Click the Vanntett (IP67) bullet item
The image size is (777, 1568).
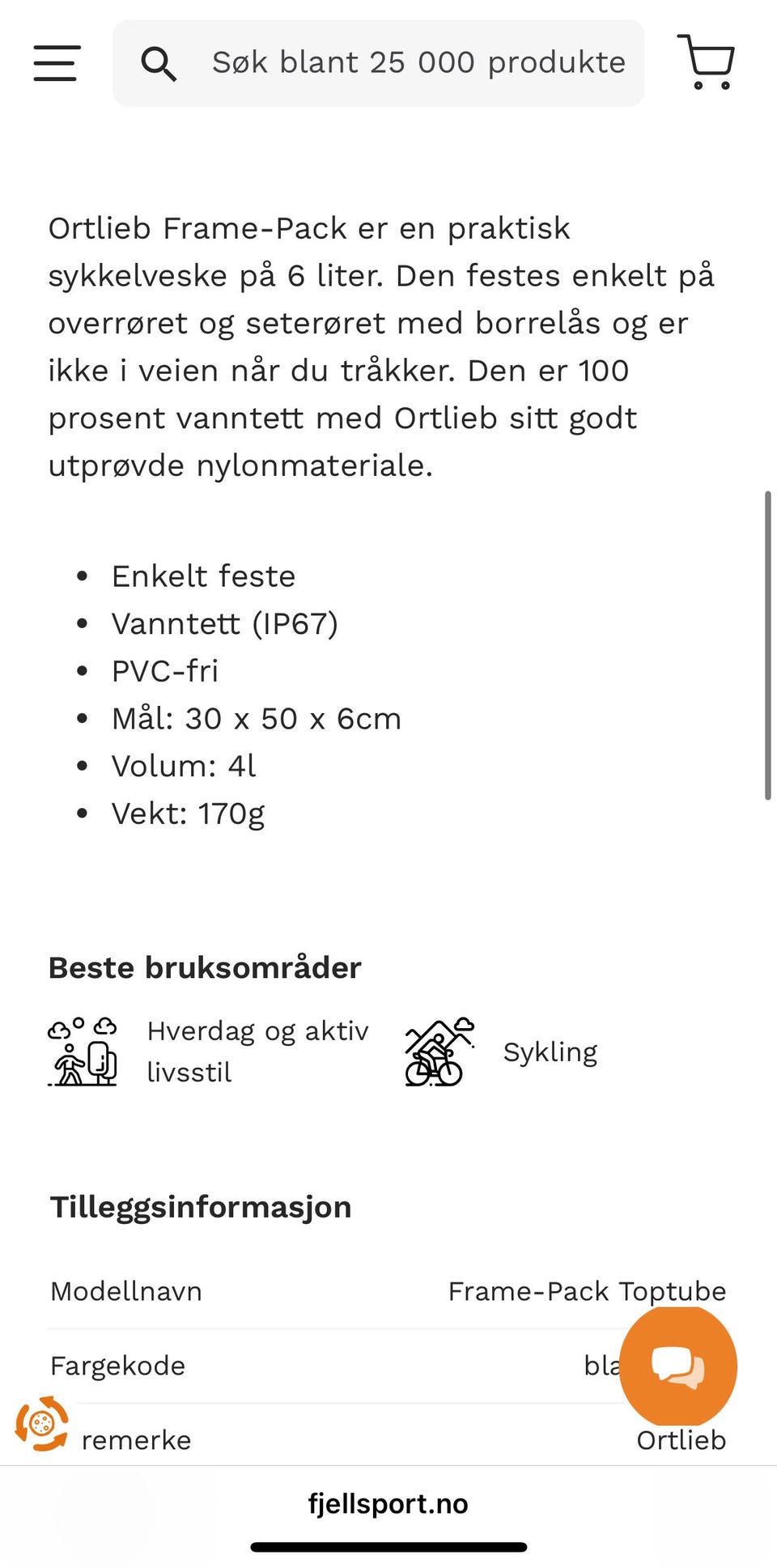tap(225, 623)
